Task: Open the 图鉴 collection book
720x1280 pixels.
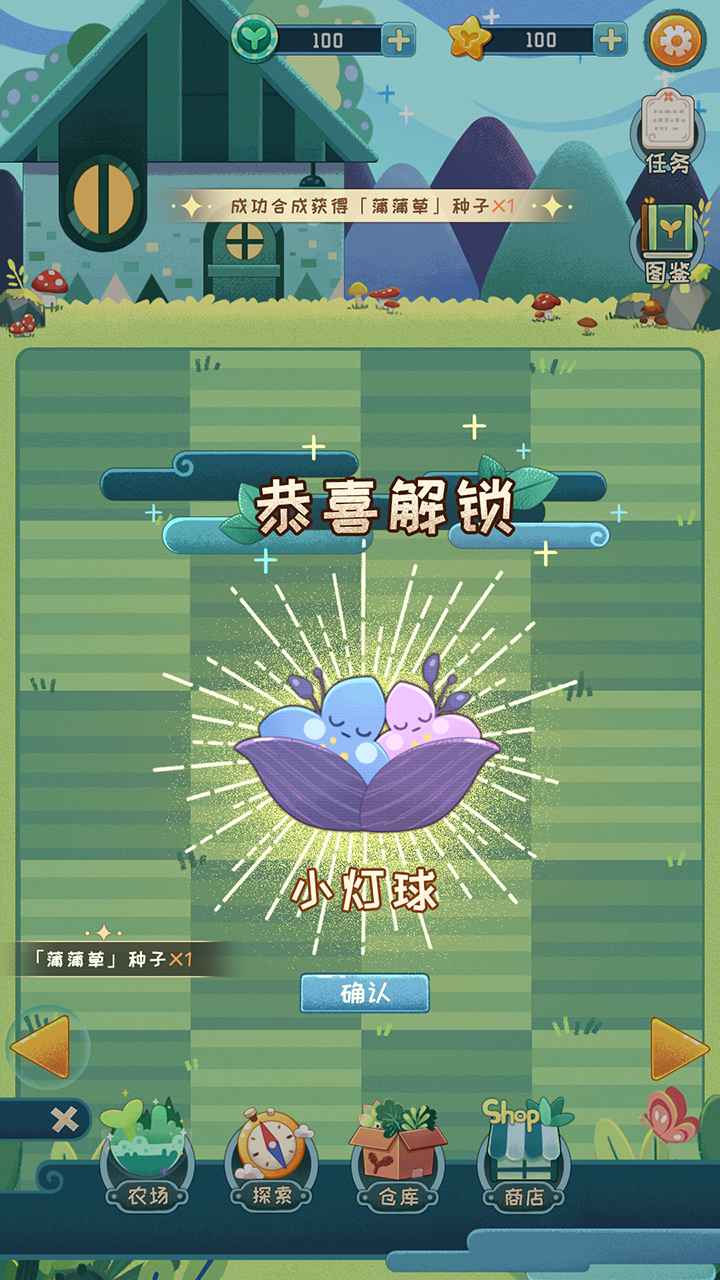Action: coord(667,242)
